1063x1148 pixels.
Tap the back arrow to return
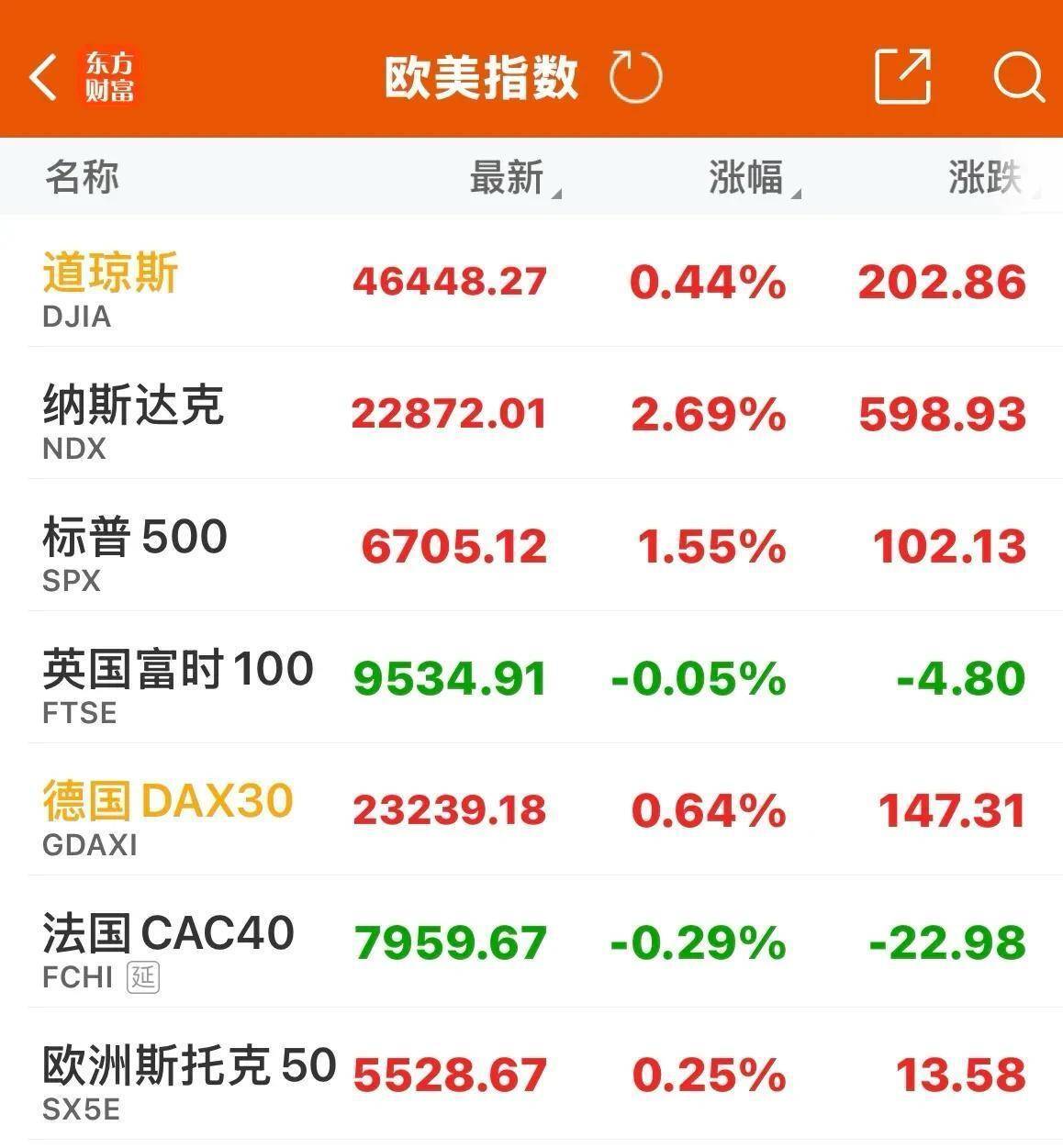[x=44, y=76]
